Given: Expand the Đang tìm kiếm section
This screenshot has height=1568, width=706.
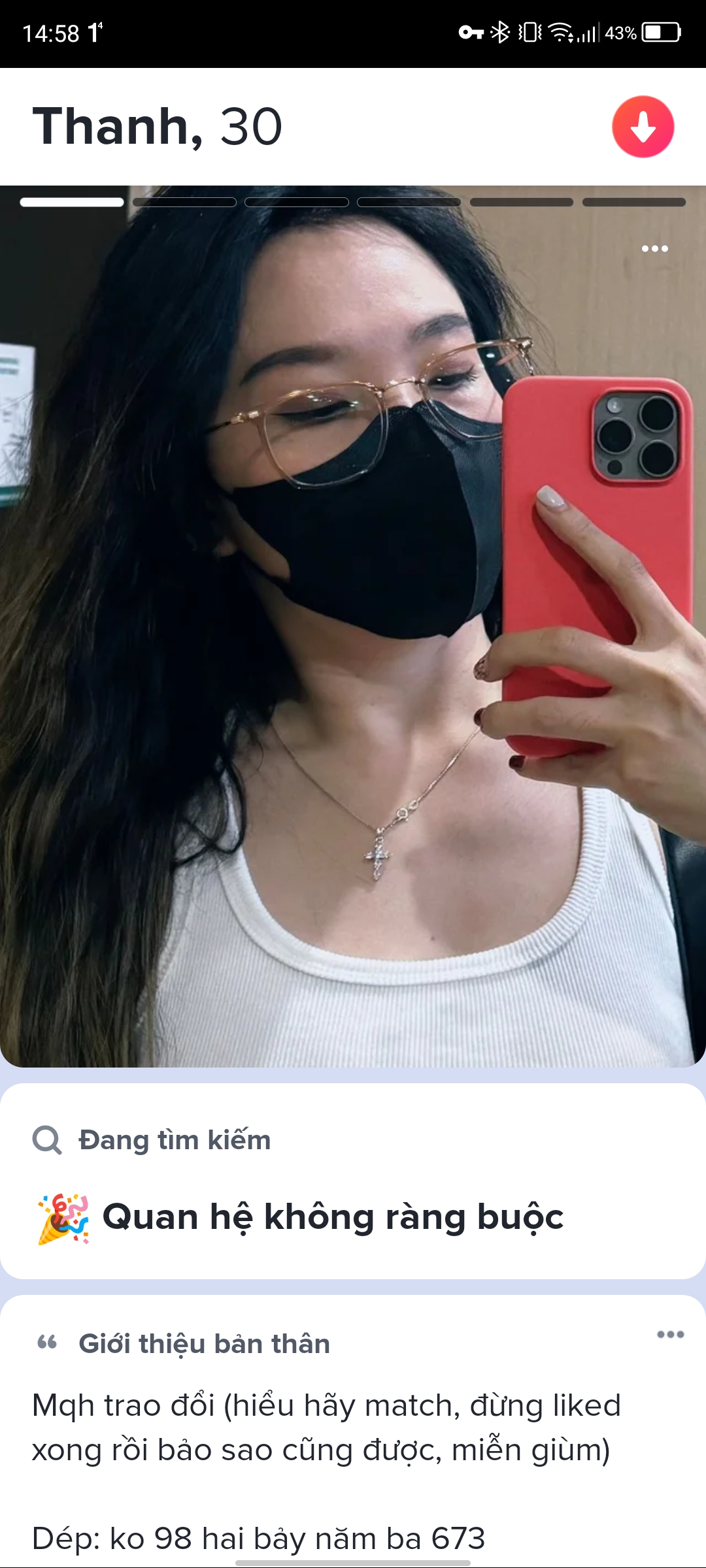Looking at the screenshot, I should pyautogui.click(x=173, y=1140).
